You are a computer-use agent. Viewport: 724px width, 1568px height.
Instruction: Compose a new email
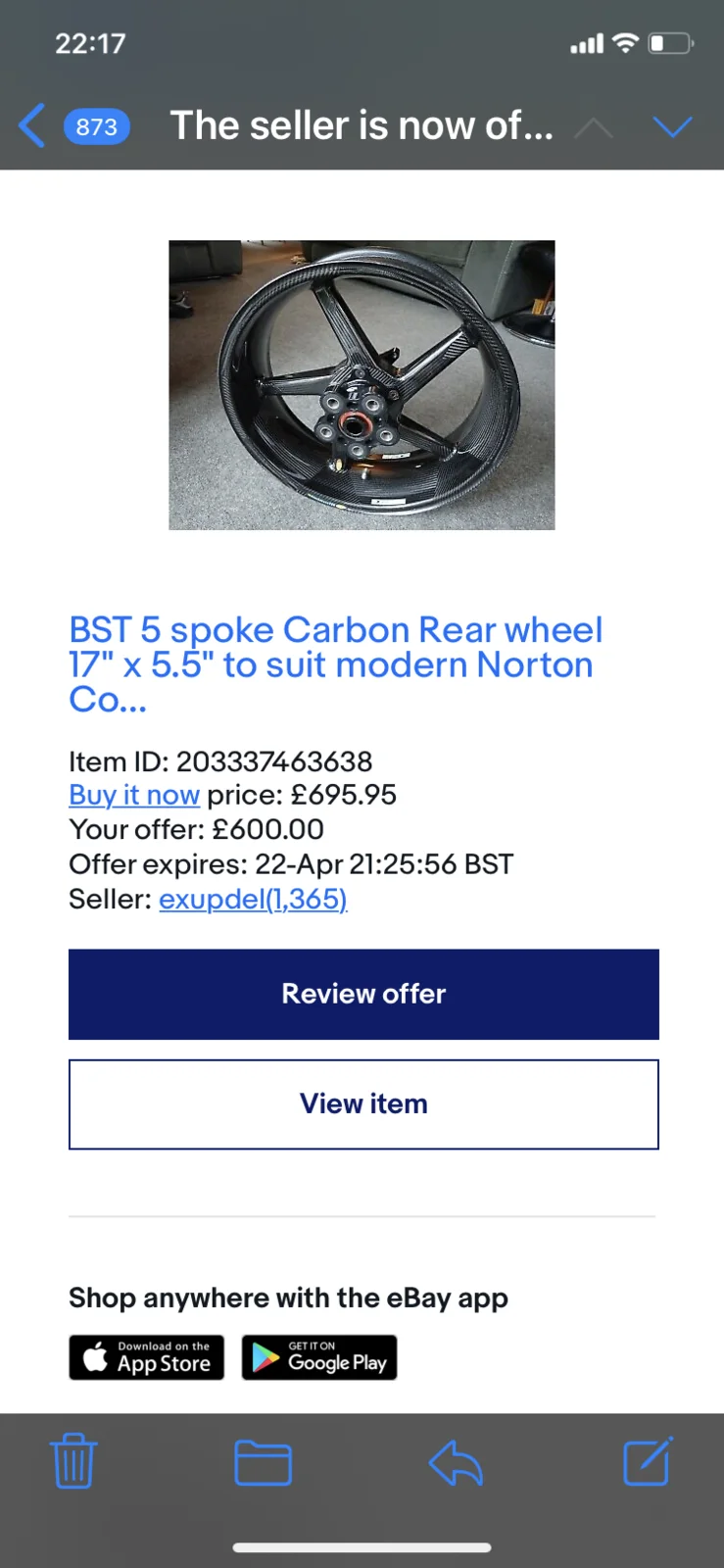pyautogui.click(x=648, y=1462)
